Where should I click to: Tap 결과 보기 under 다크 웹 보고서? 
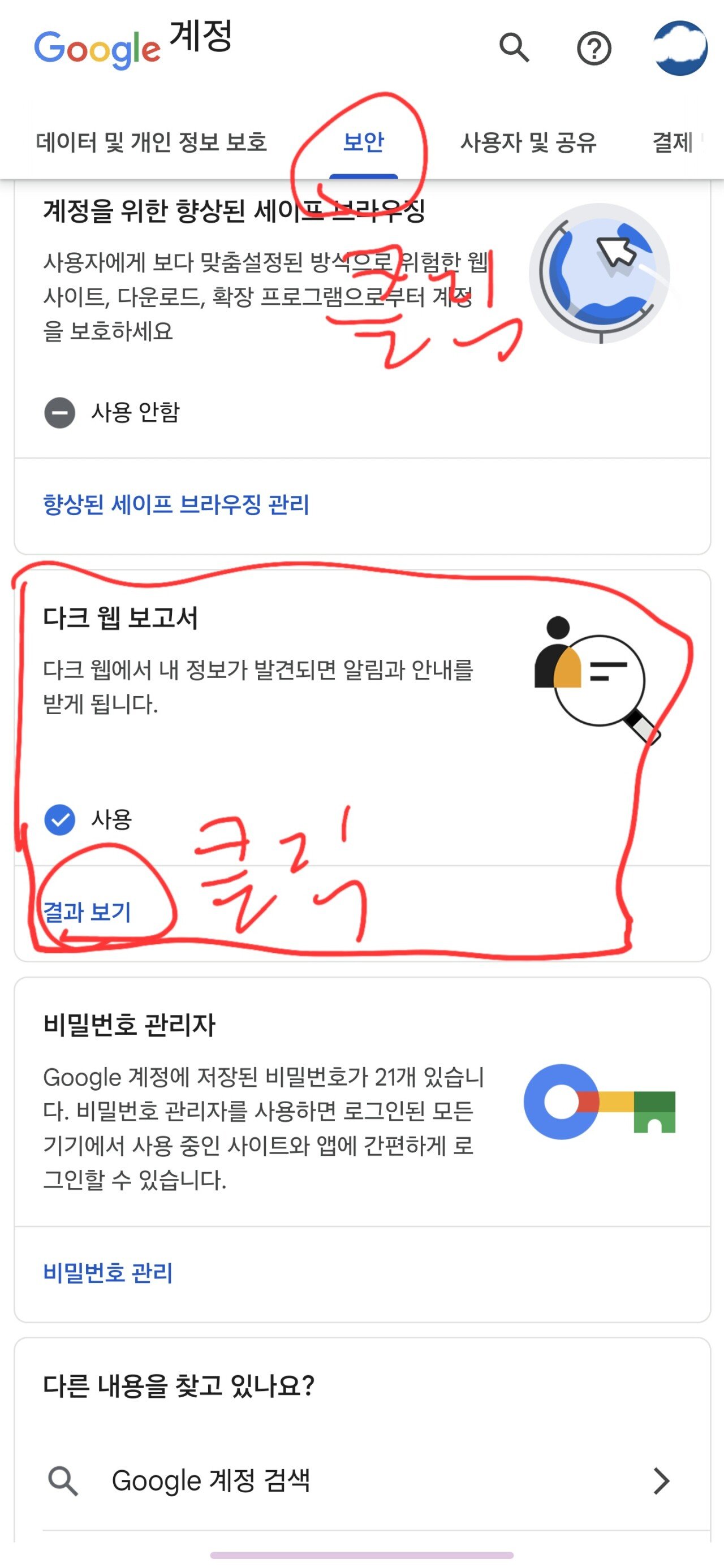point(87,912)
